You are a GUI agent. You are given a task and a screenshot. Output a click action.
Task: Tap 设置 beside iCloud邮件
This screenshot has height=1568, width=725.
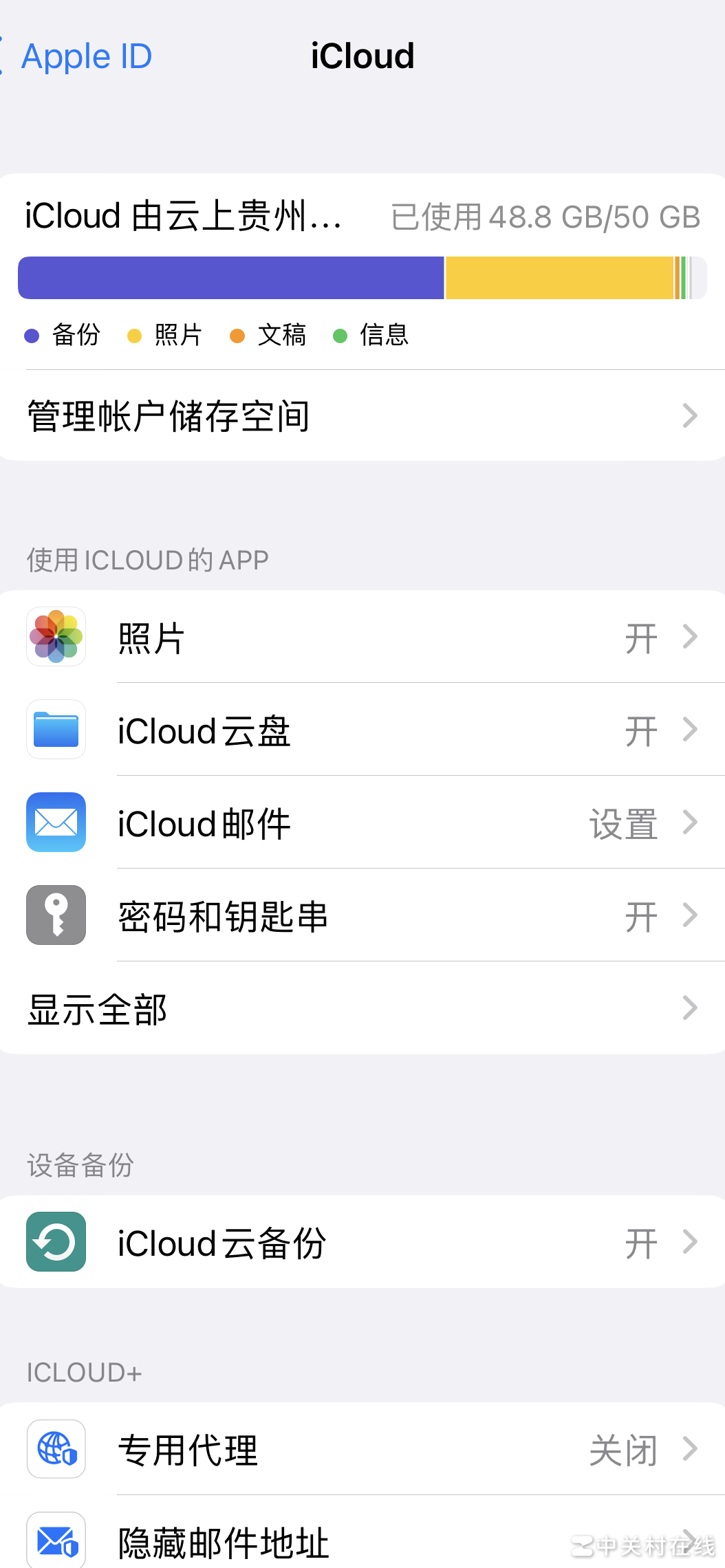click(623, 823)
